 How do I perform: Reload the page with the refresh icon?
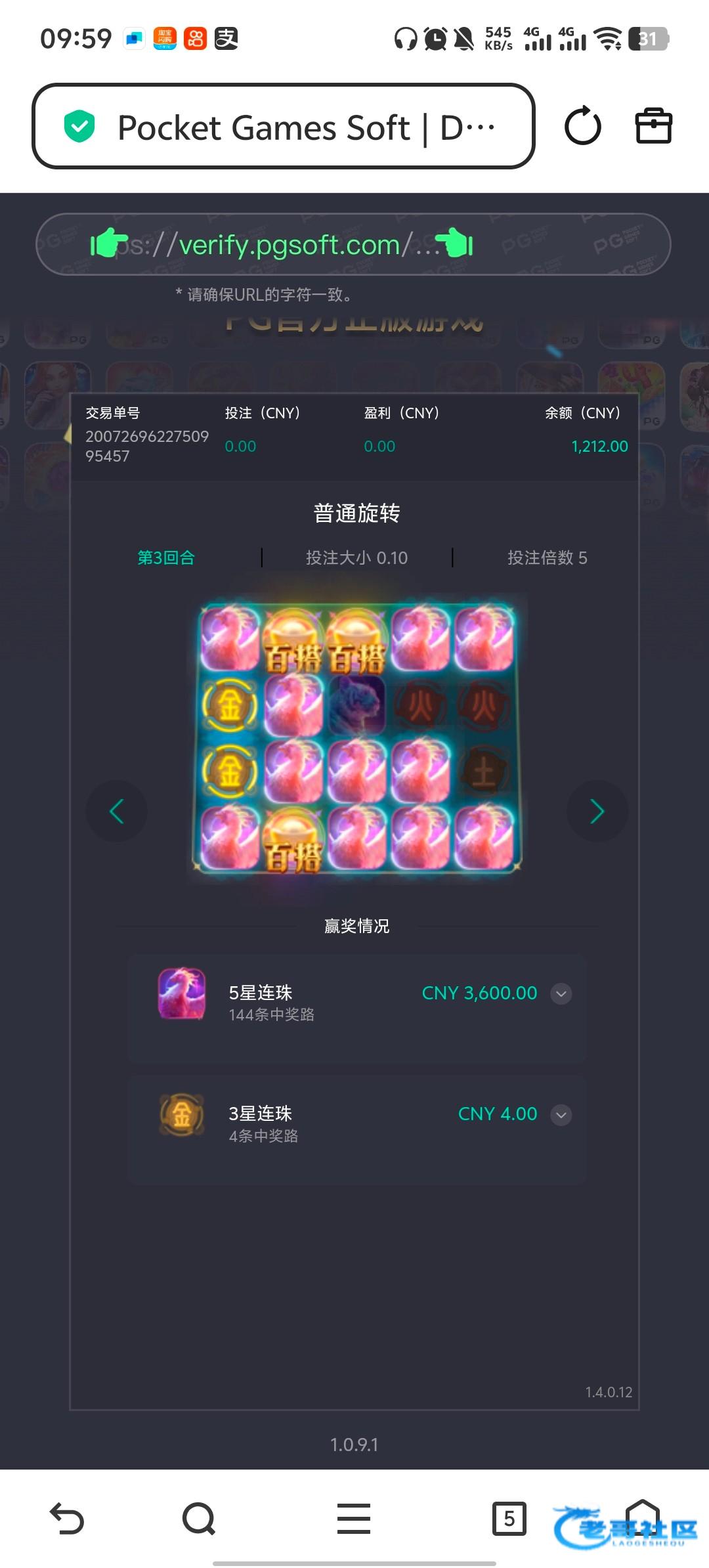[x=583, y=126]
